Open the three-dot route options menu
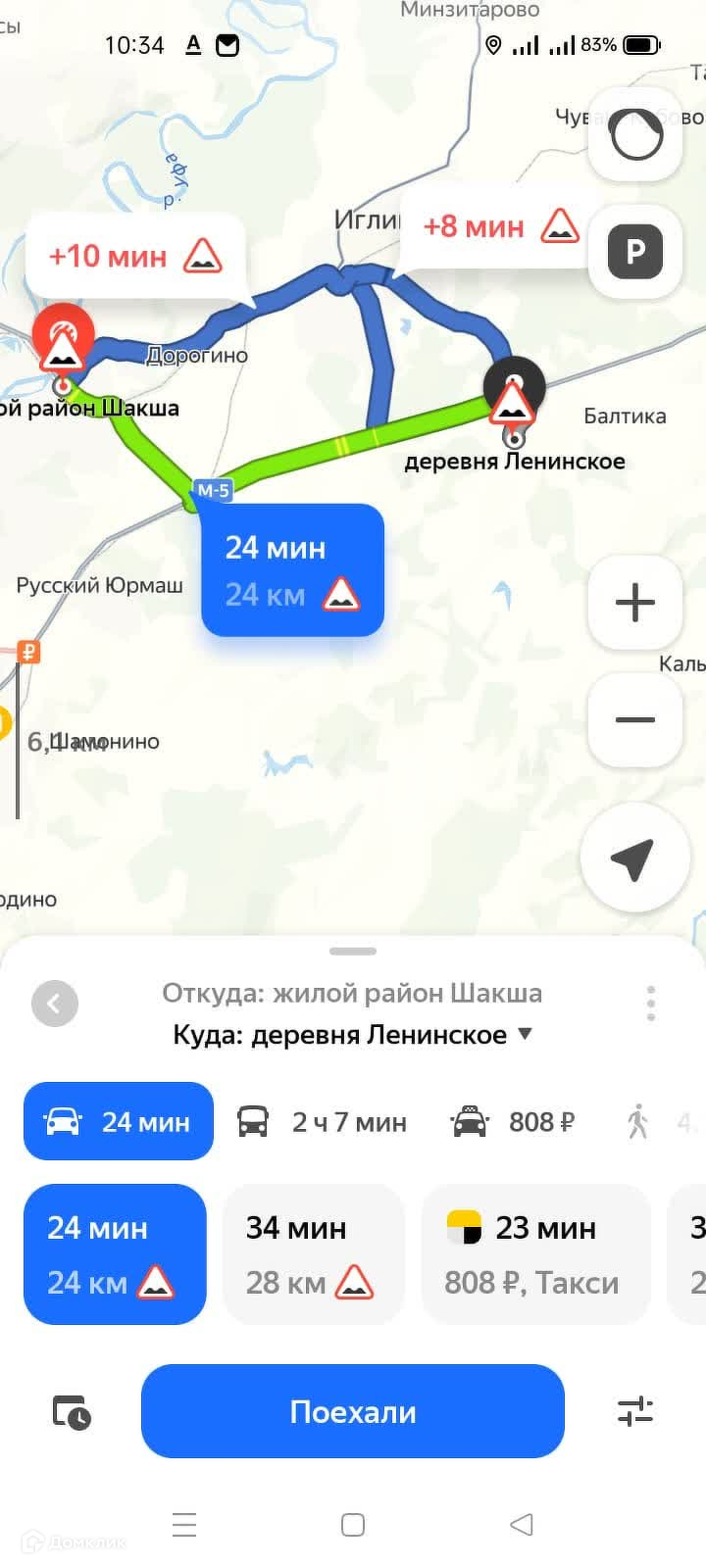Image resolution: width=706 pixels, height=1568 pixels. 651,1004
